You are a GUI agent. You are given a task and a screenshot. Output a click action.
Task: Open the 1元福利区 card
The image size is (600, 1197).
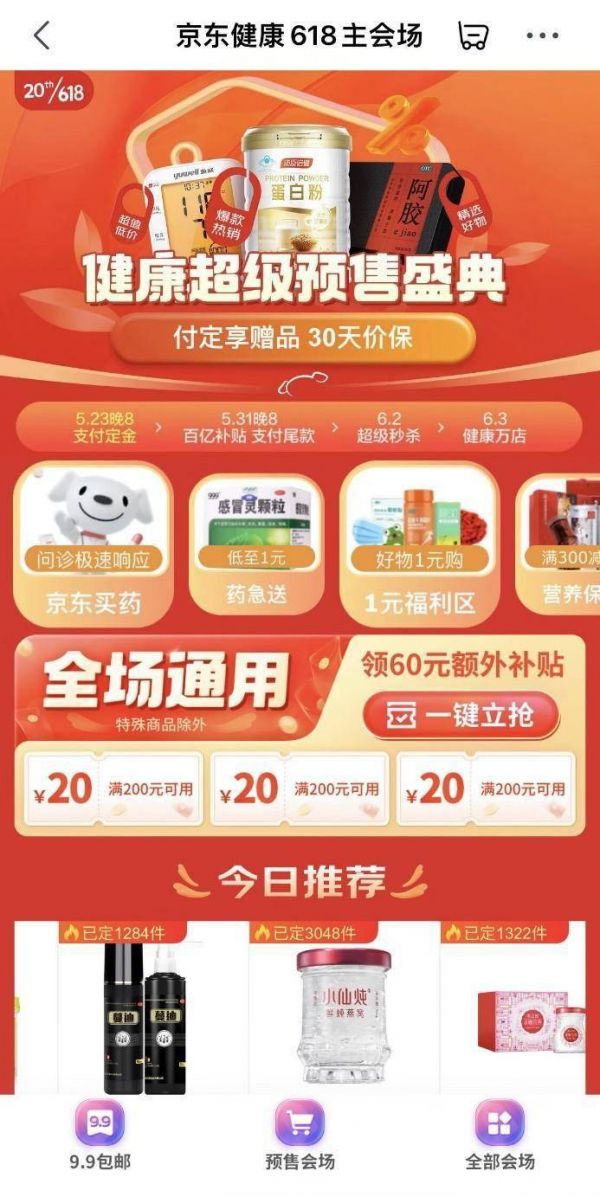[420, 545]
